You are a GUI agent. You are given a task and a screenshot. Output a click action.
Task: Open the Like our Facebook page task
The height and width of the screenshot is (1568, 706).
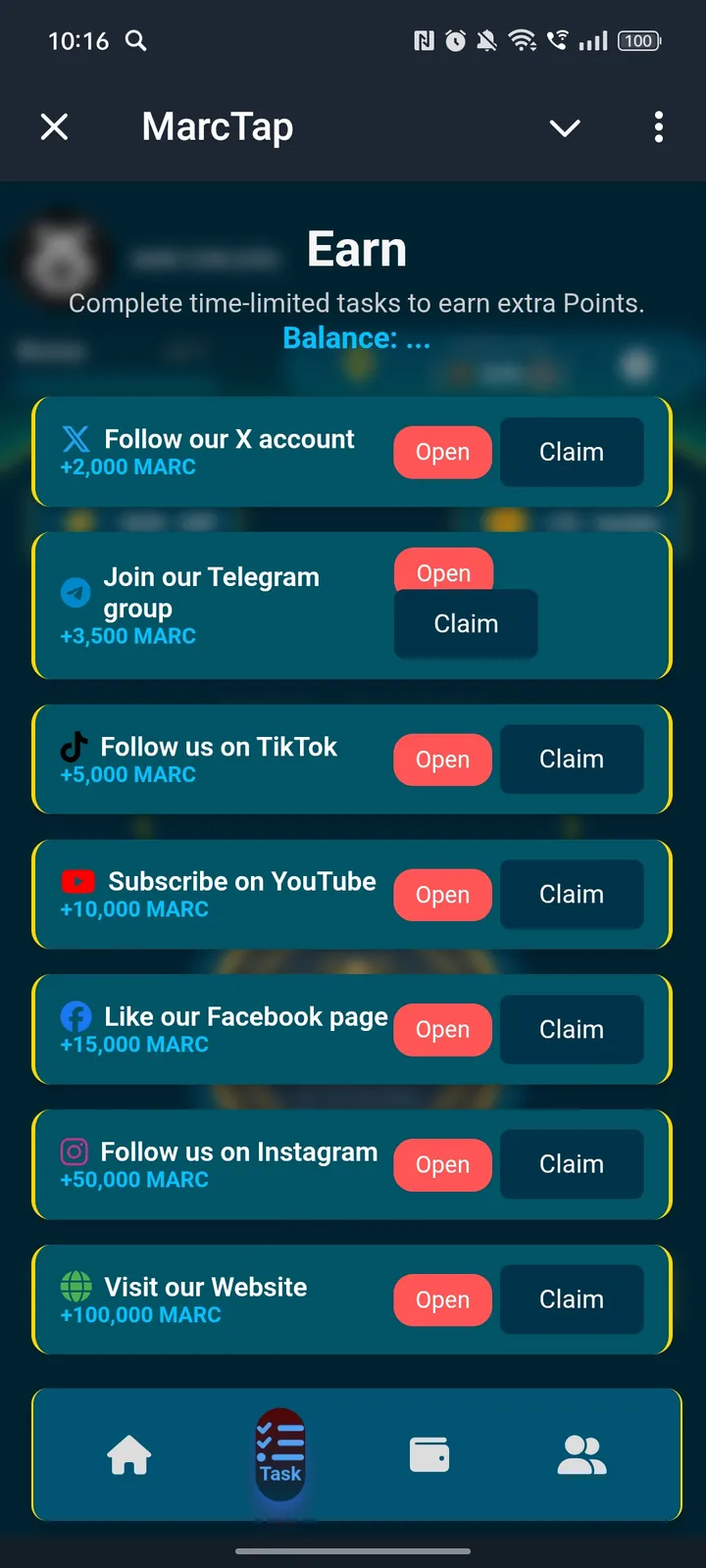442,1030
